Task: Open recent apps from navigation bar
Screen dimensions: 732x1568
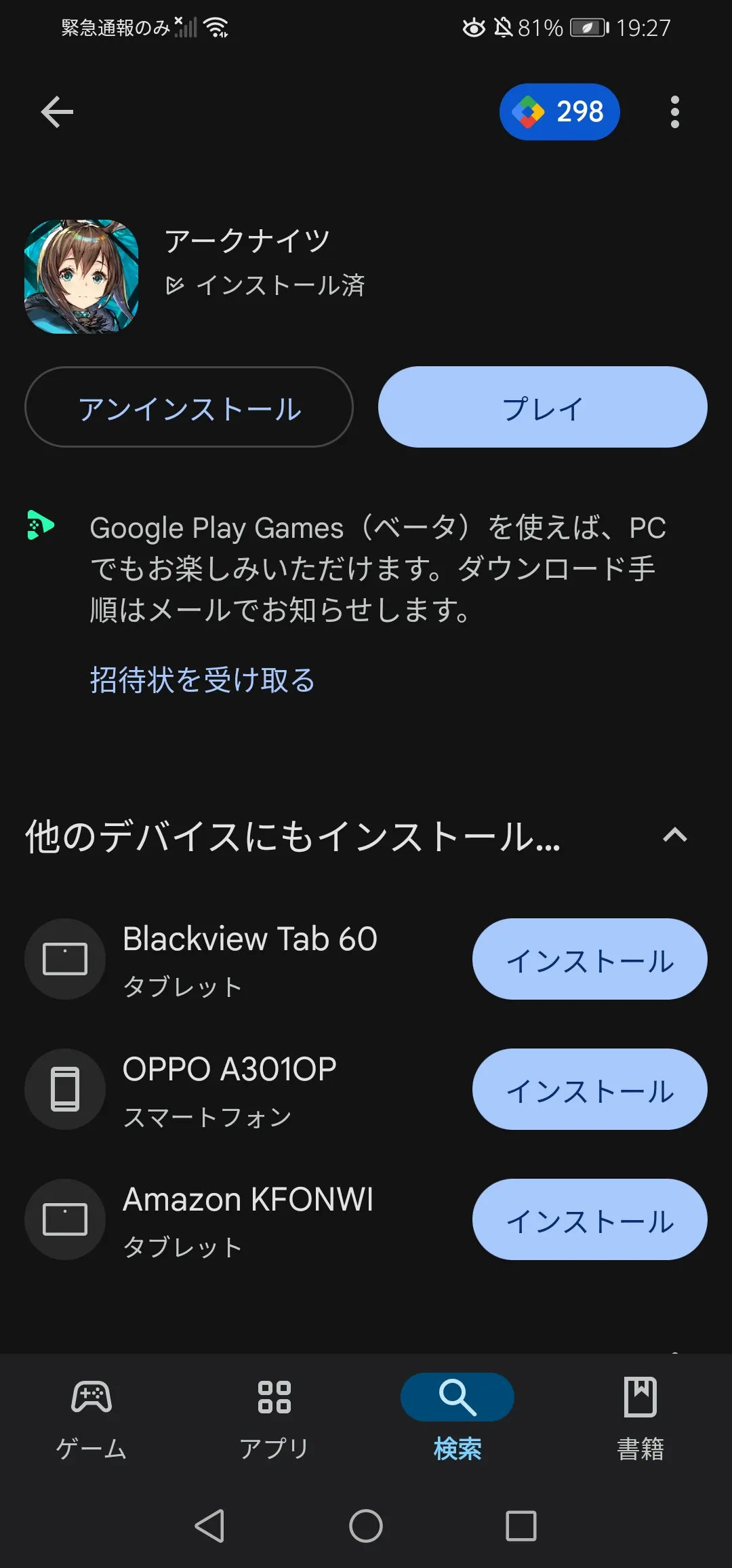Action: pos(521,1526)
